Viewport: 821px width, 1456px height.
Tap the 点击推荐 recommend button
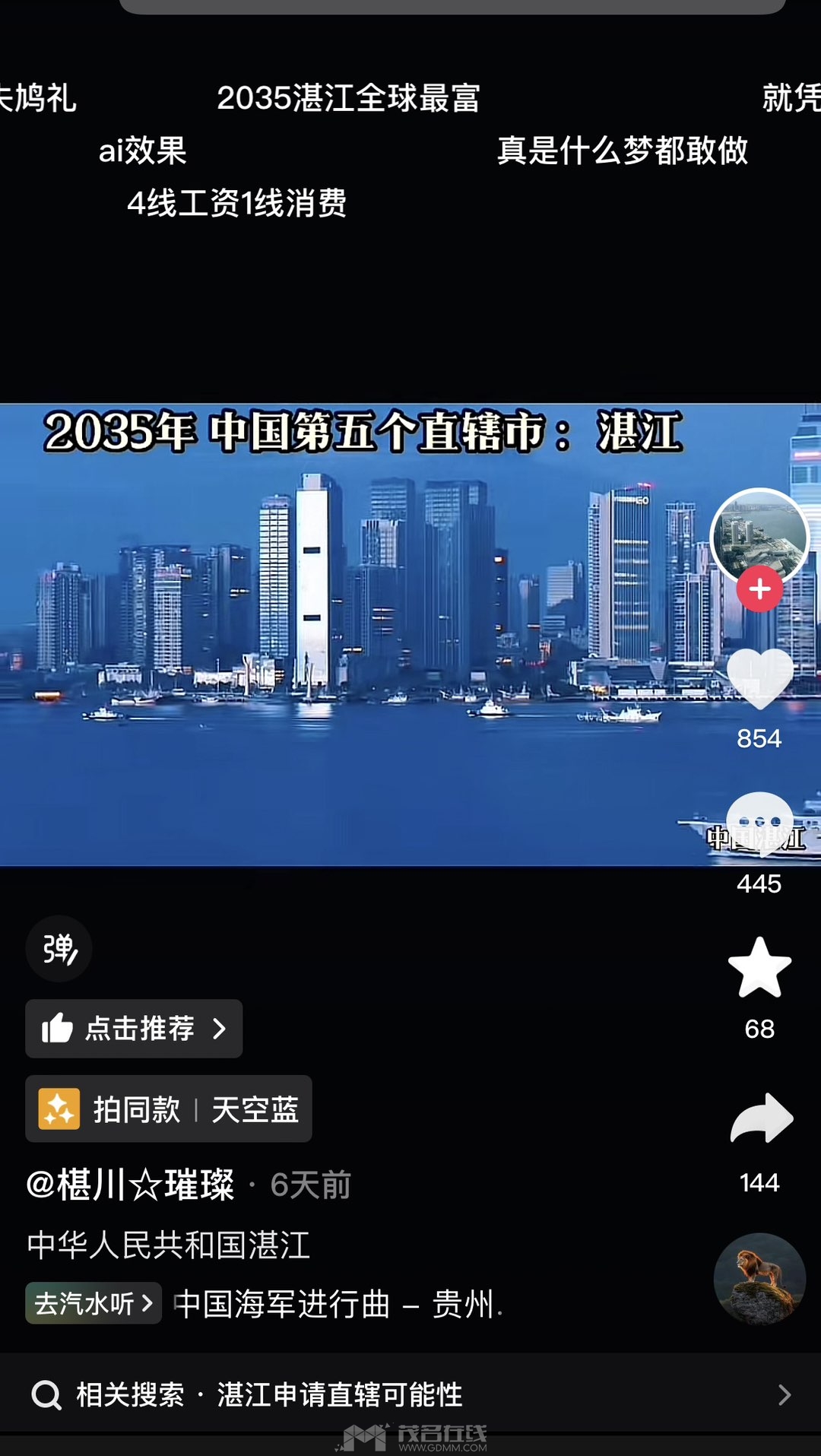(x=134, y=1029)
